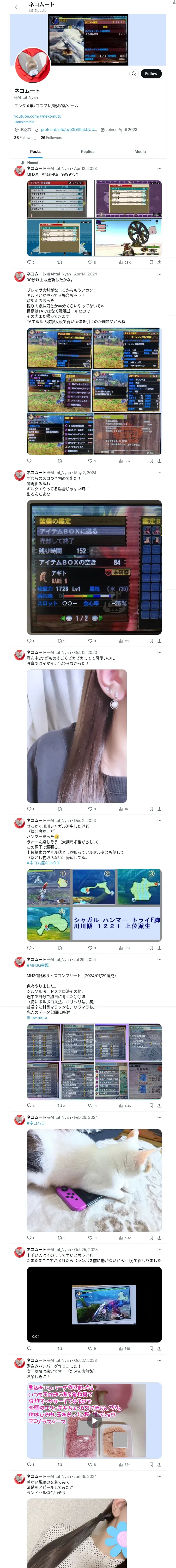Bookmark the May 2, 2024 post
The image size is (176, 1568).
click(x=151, y=641)
